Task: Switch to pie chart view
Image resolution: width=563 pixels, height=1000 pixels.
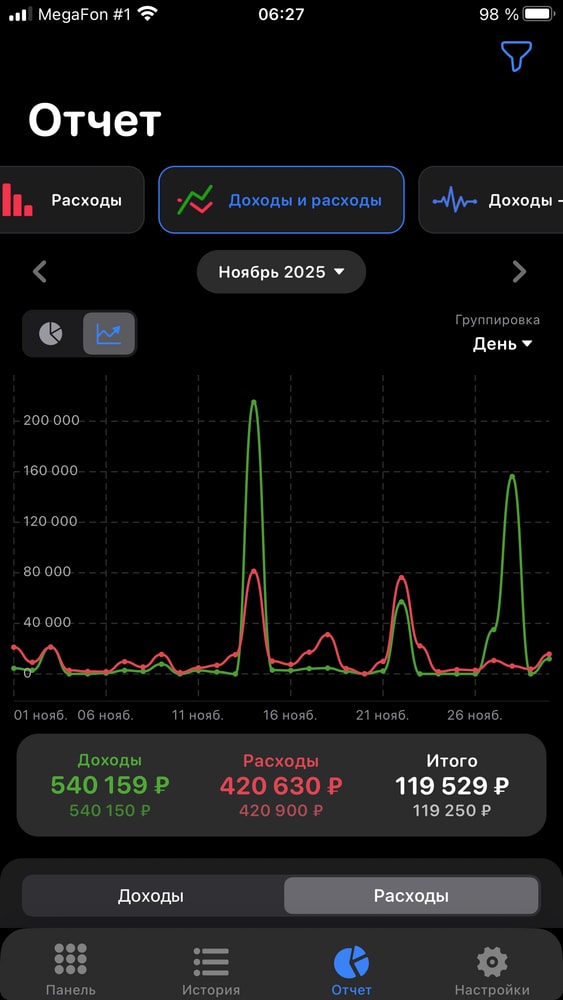Action: [x=51, y=333]
